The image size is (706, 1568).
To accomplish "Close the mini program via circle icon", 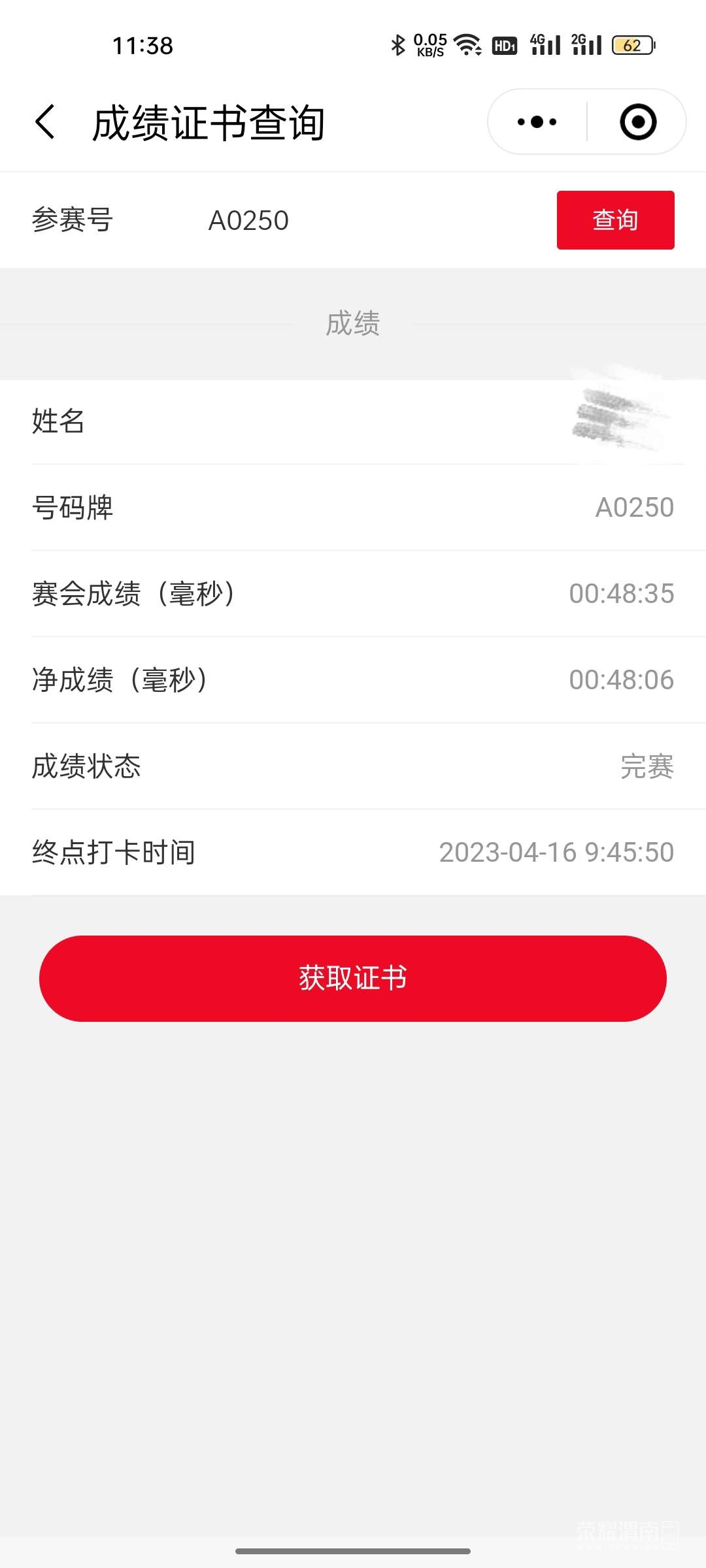I will point(637,122).
